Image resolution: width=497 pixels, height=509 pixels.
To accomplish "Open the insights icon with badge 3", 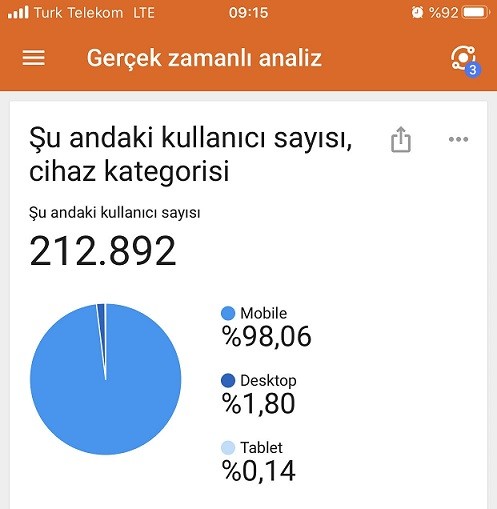I will coord(465,61).
